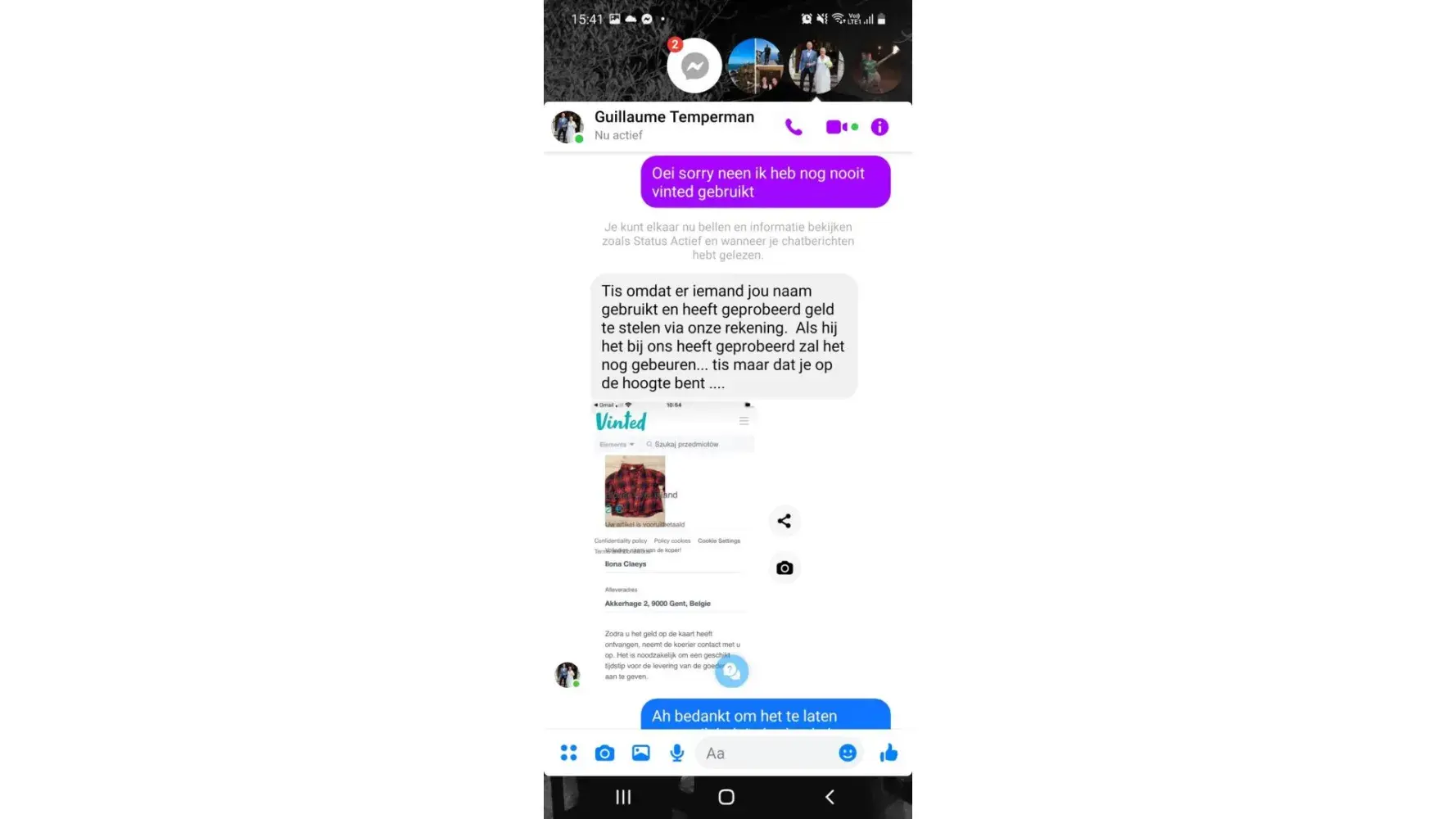Go back using the system back button
The width and height of the screenshot is (1456, 819).
[830, 797]
